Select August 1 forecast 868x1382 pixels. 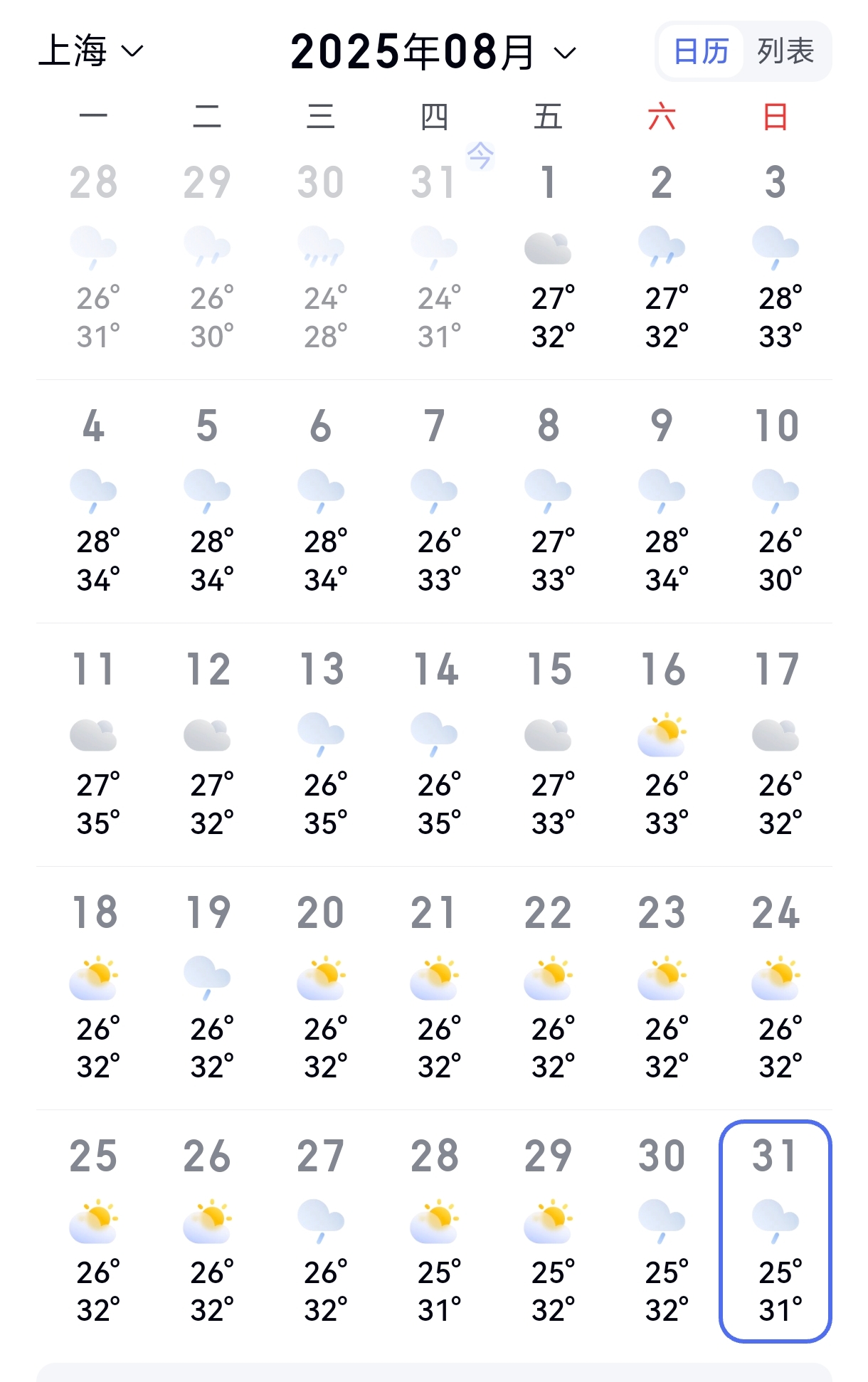point(548,256)
